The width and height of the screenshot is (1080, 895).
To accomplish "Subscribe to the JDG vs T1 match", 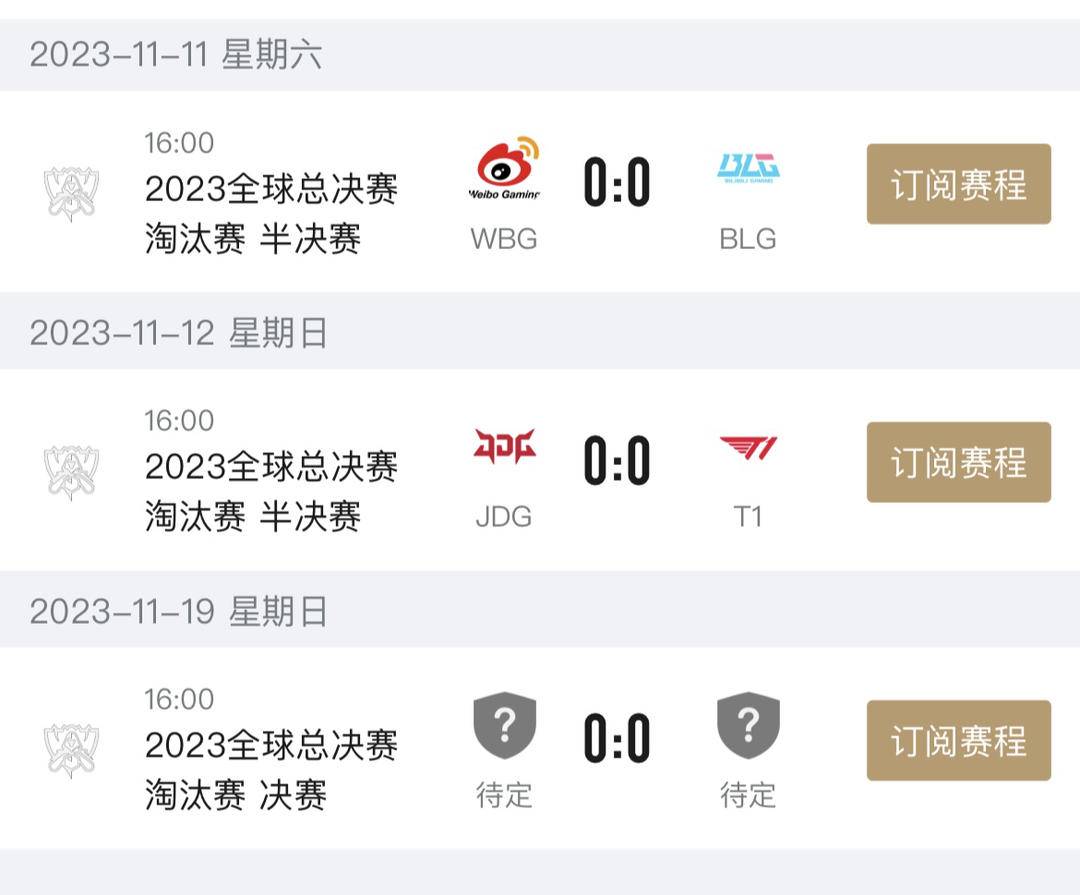I will pos(958,462).
